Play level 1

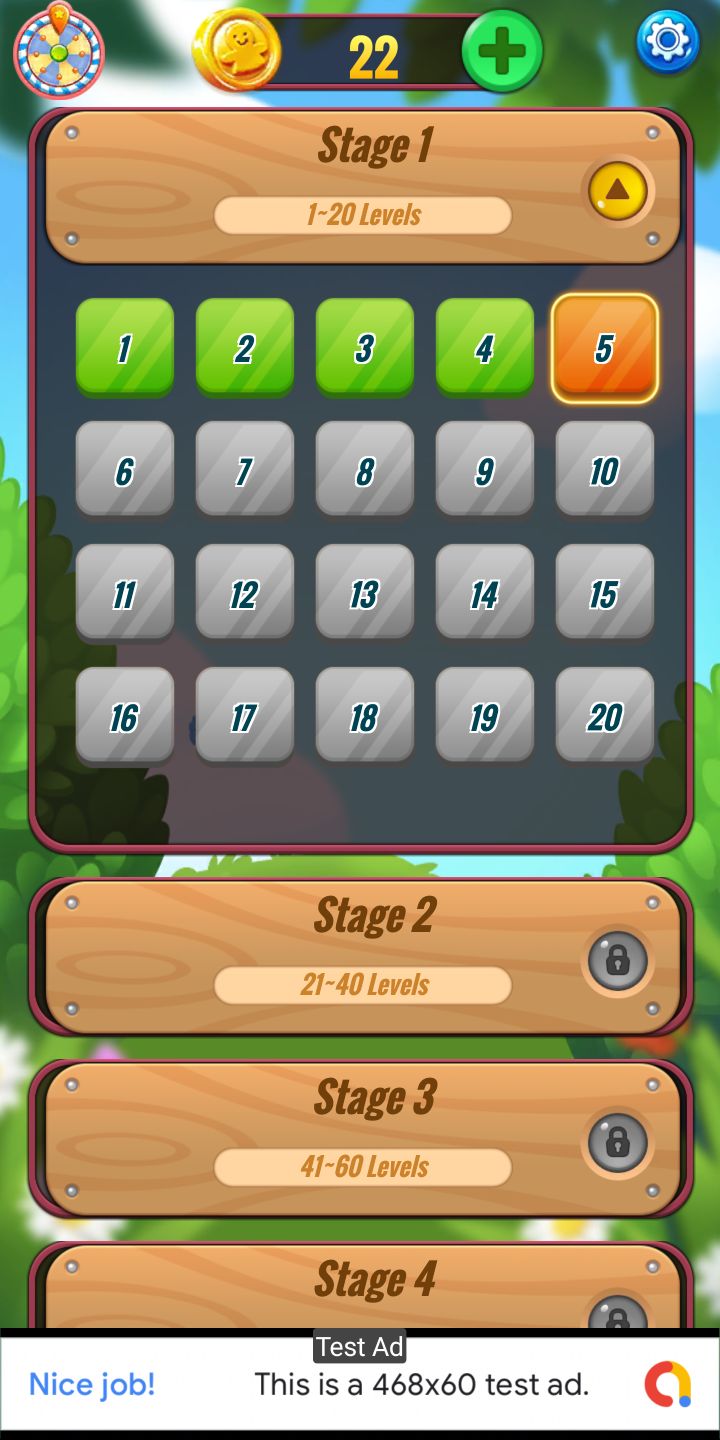click(125, 347)
